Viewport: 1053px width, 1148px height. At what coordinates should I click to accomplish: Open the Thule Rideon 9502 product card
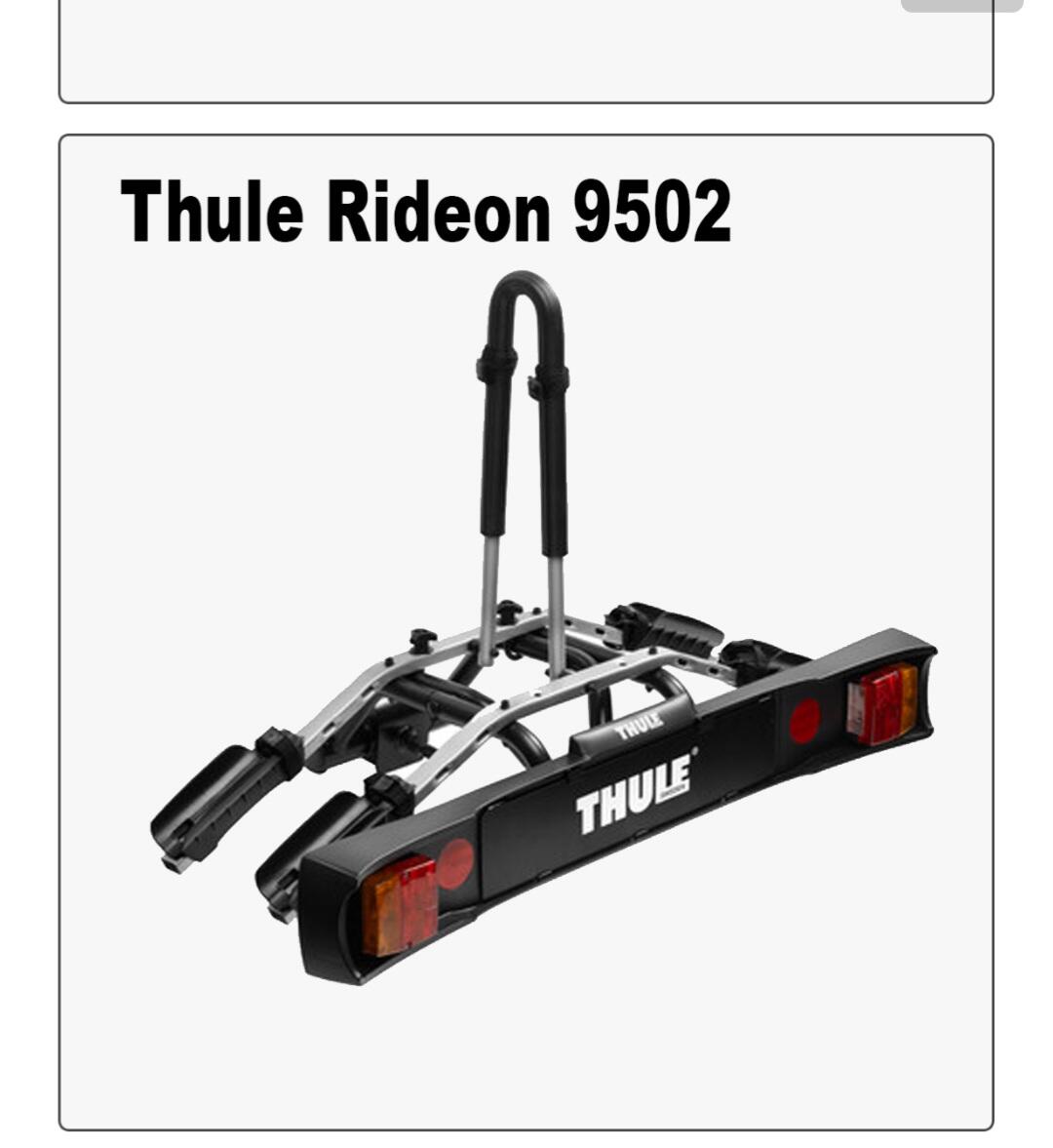coord(526,632)
